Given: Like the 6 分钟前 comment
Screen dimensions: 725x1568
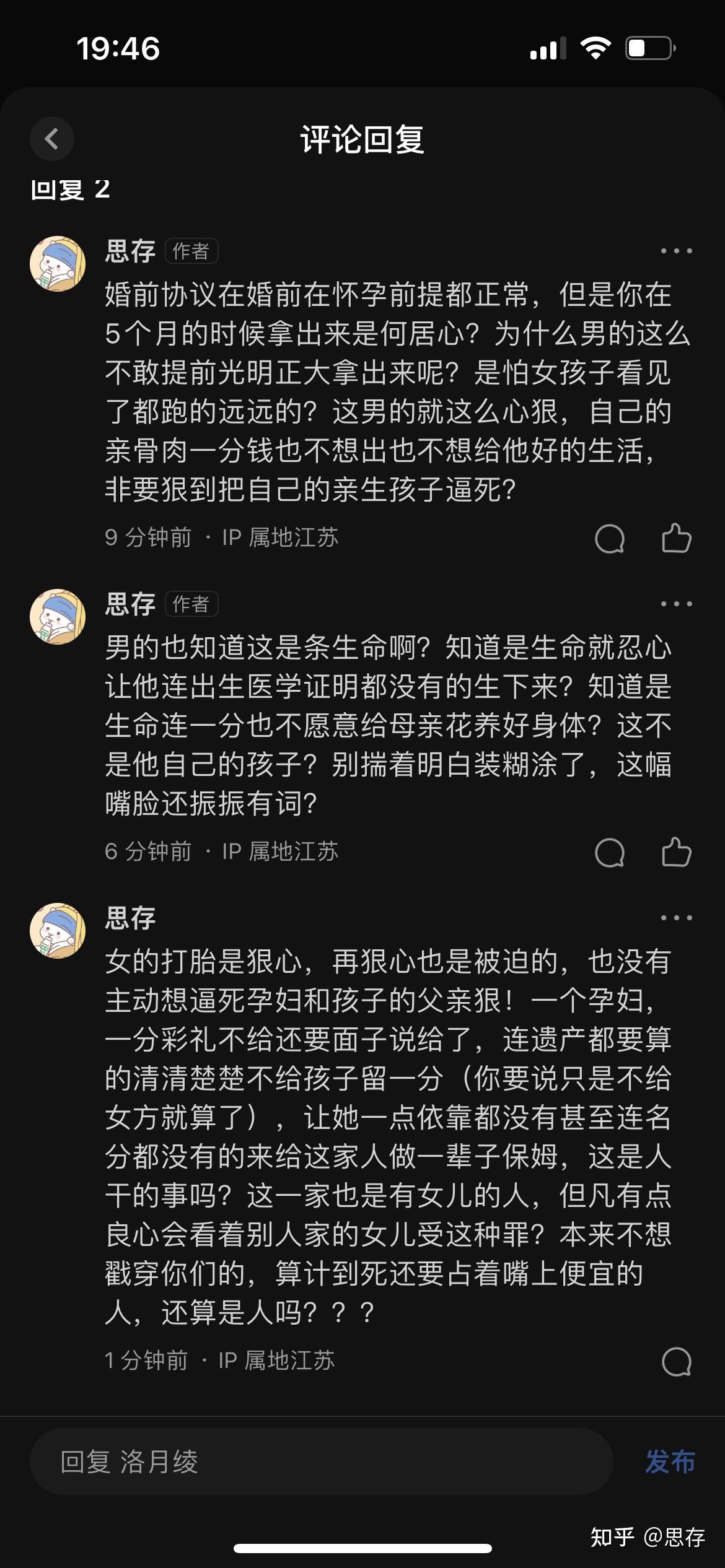Looking at the screenshot, I should coord(676,852).
